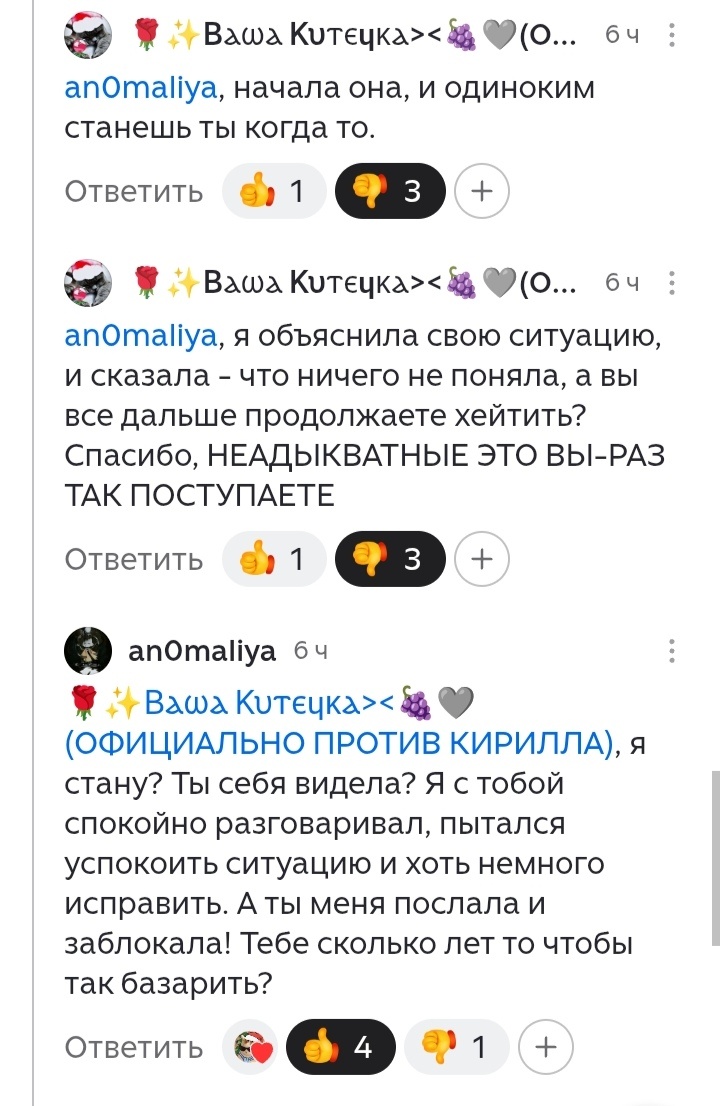Click the thumbs up reaction showing 4
The image size is (720, 1106).
pos(341,1046)
